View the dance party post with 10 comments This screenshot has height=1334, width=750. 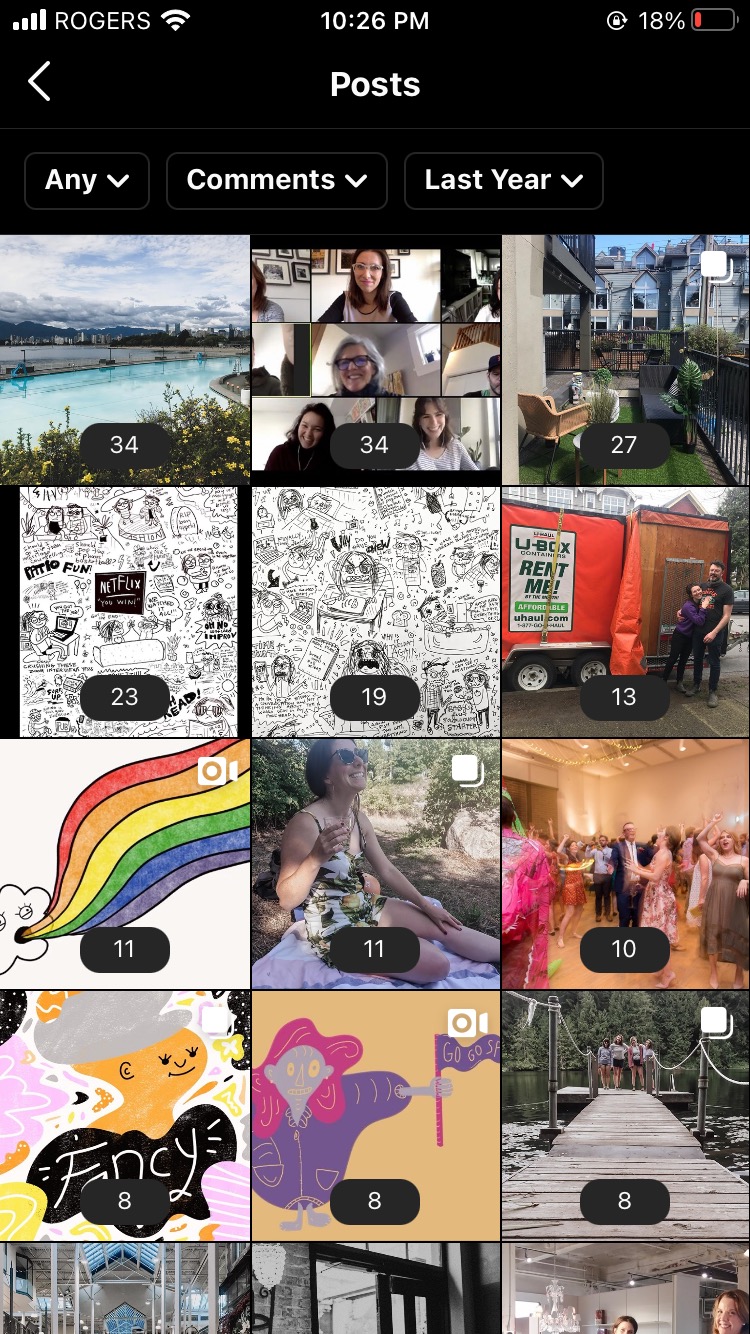(626, 864)
